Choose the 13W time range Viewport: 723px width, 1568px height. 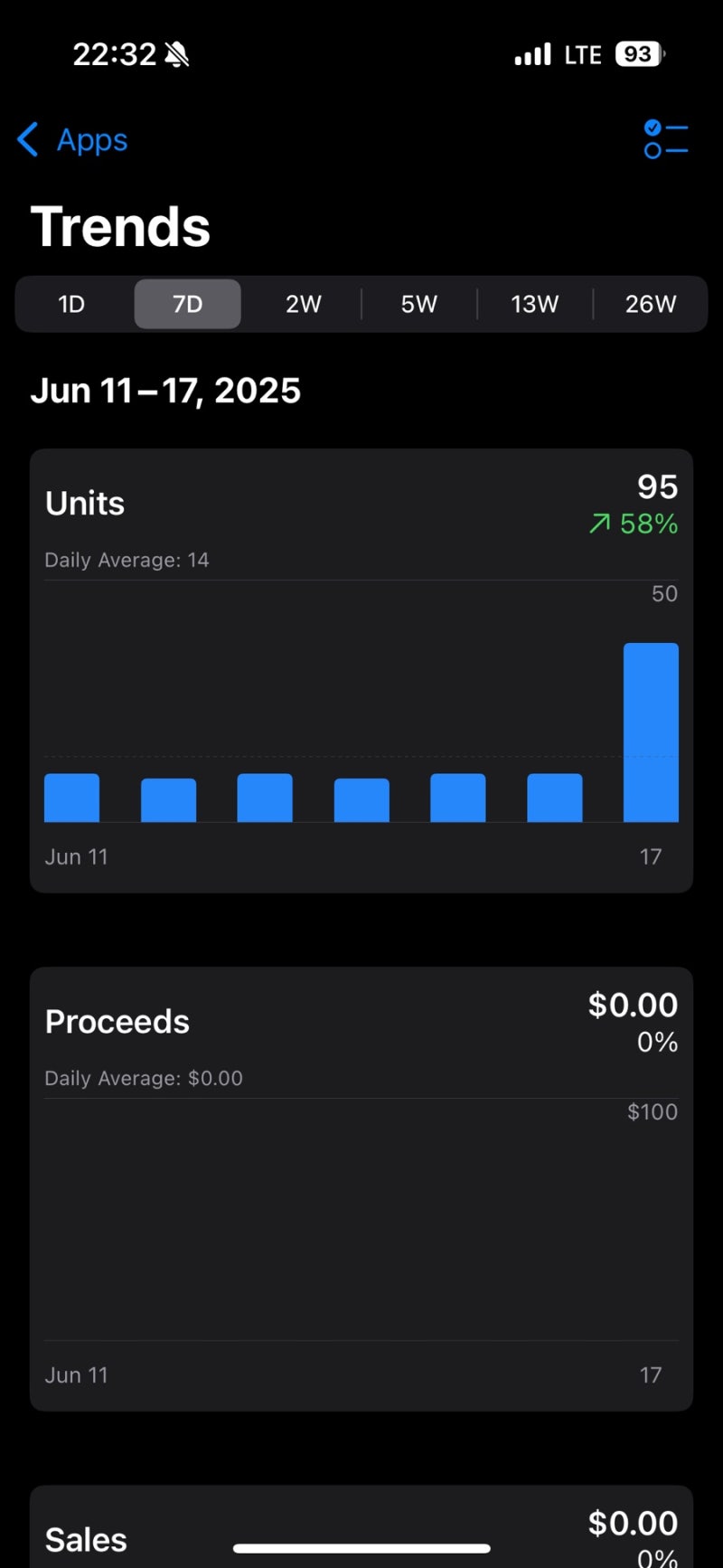click(535, 304)
